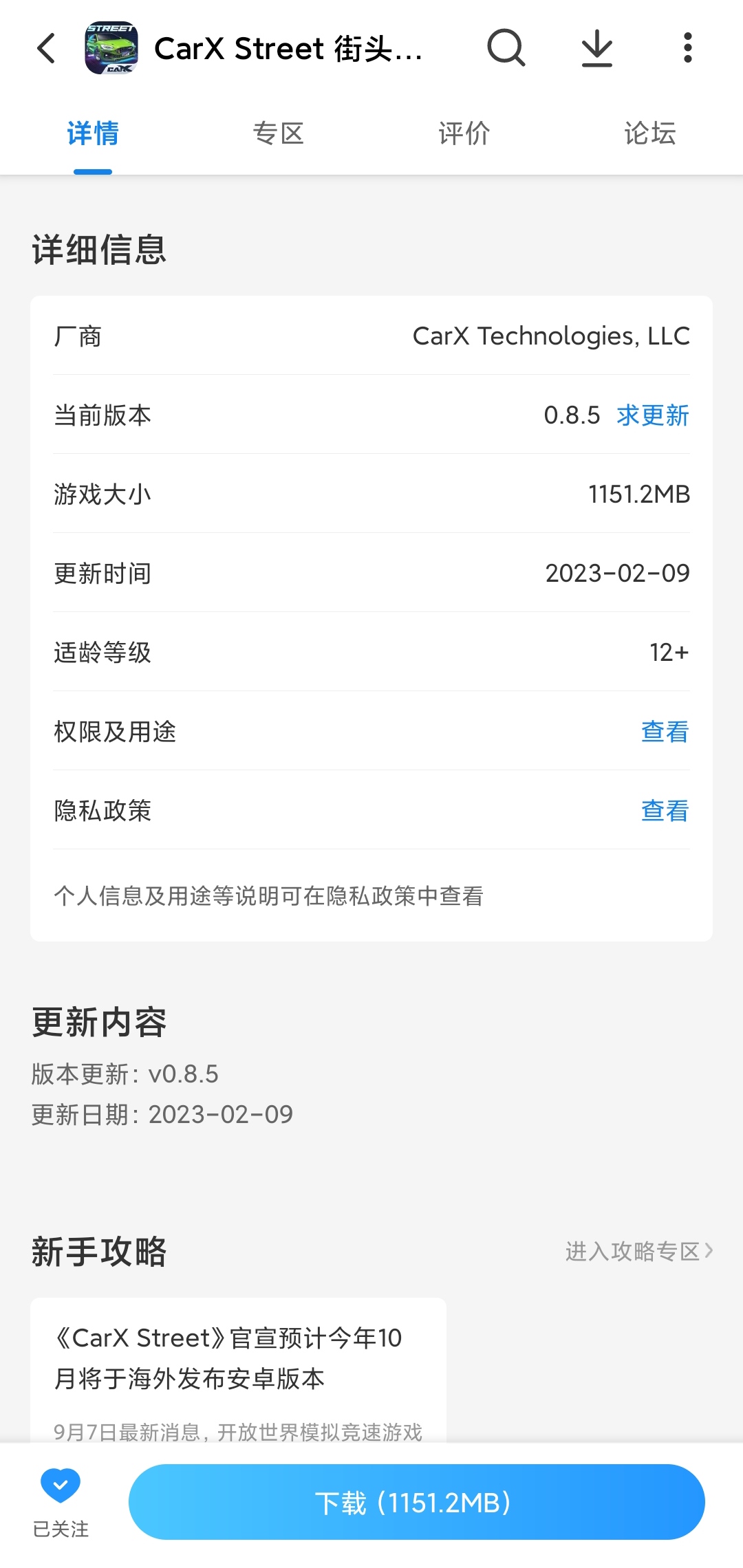Select the 详情 tab
The width and height of the screenshot is (743, 1568).
93,133
